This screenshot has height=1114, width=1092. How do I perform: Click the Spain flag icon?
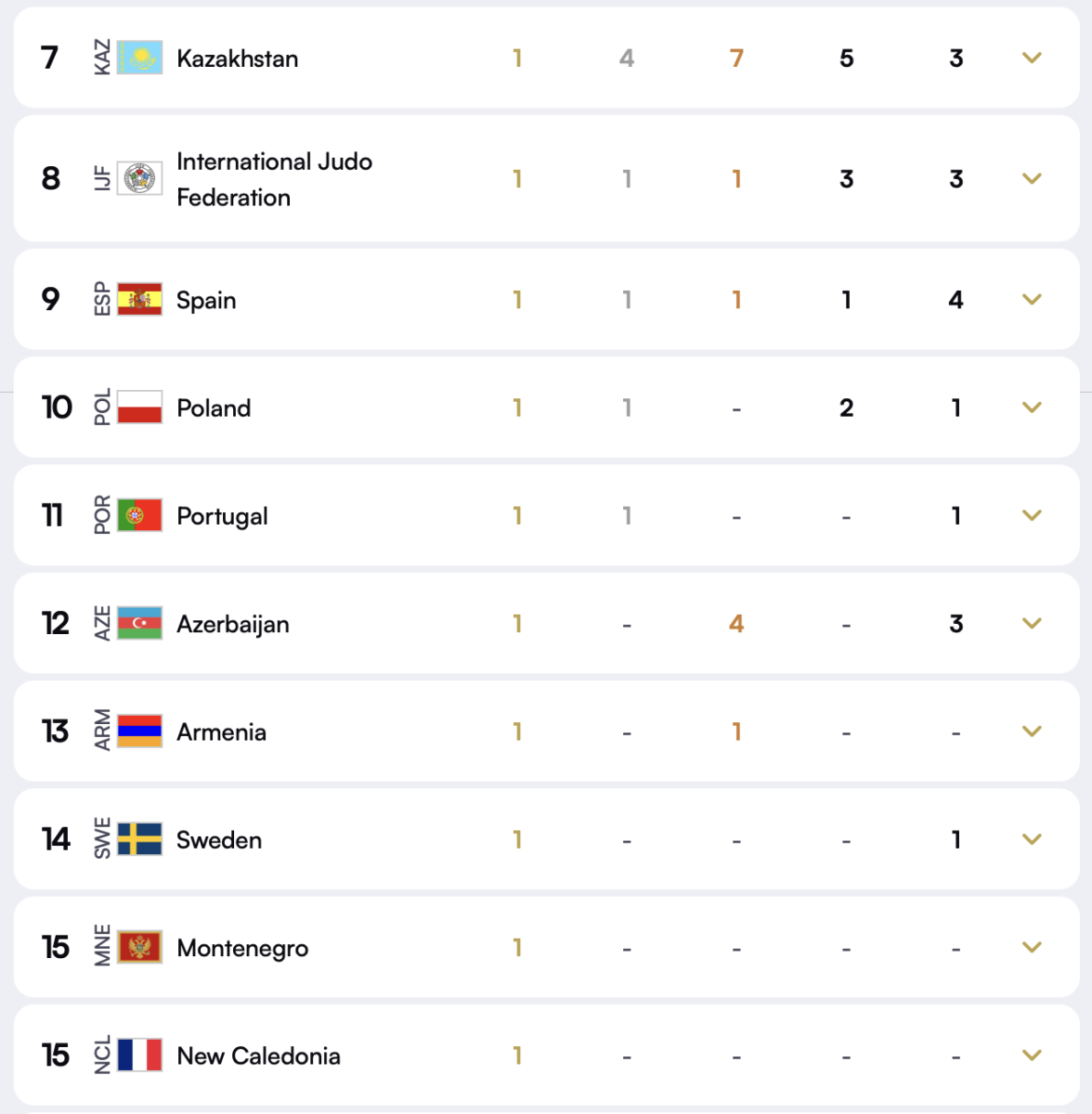(x=141, y=300)
